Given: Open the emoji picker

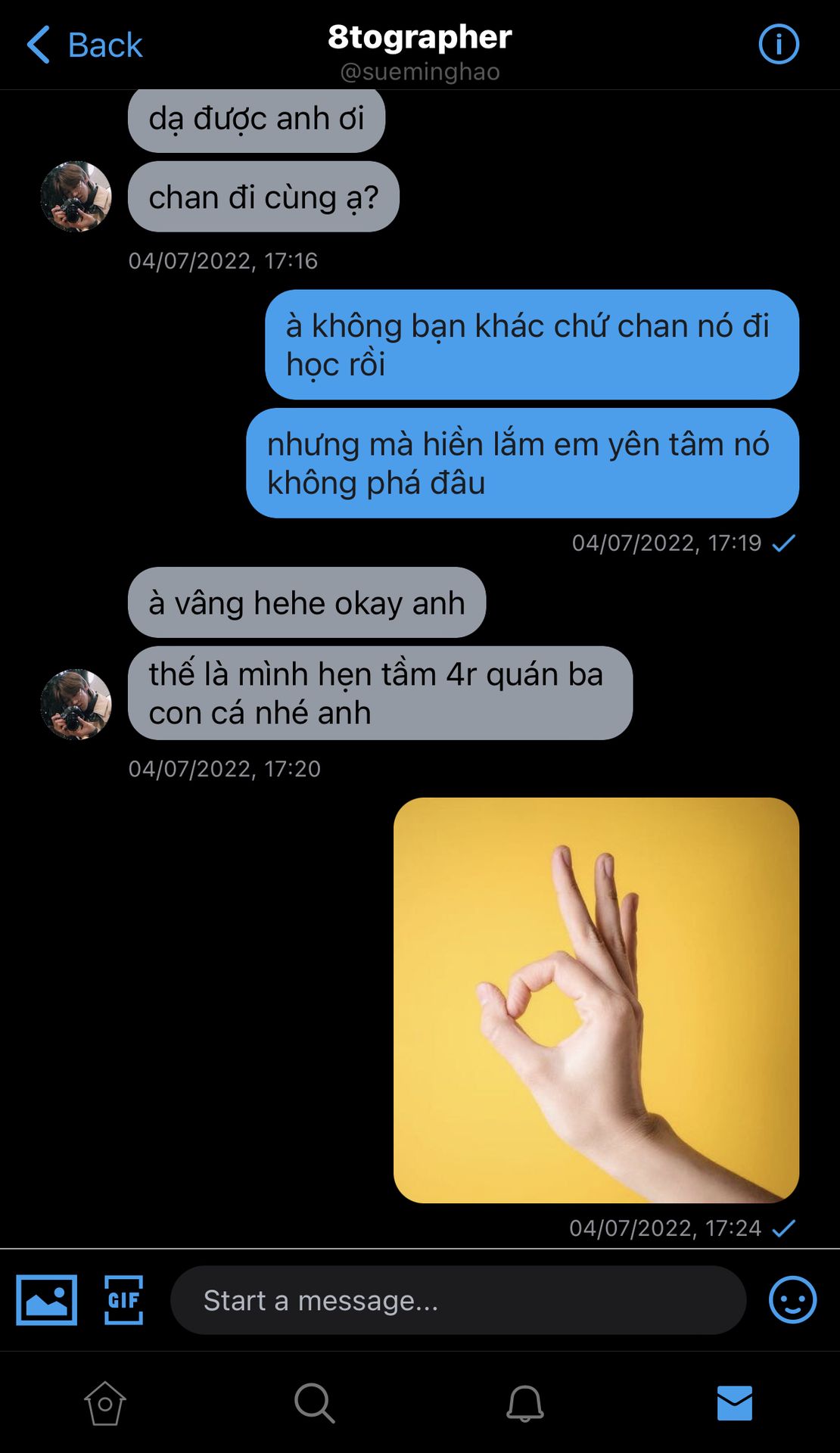Looking at the screenshot, I should (x=792, y=1300).
